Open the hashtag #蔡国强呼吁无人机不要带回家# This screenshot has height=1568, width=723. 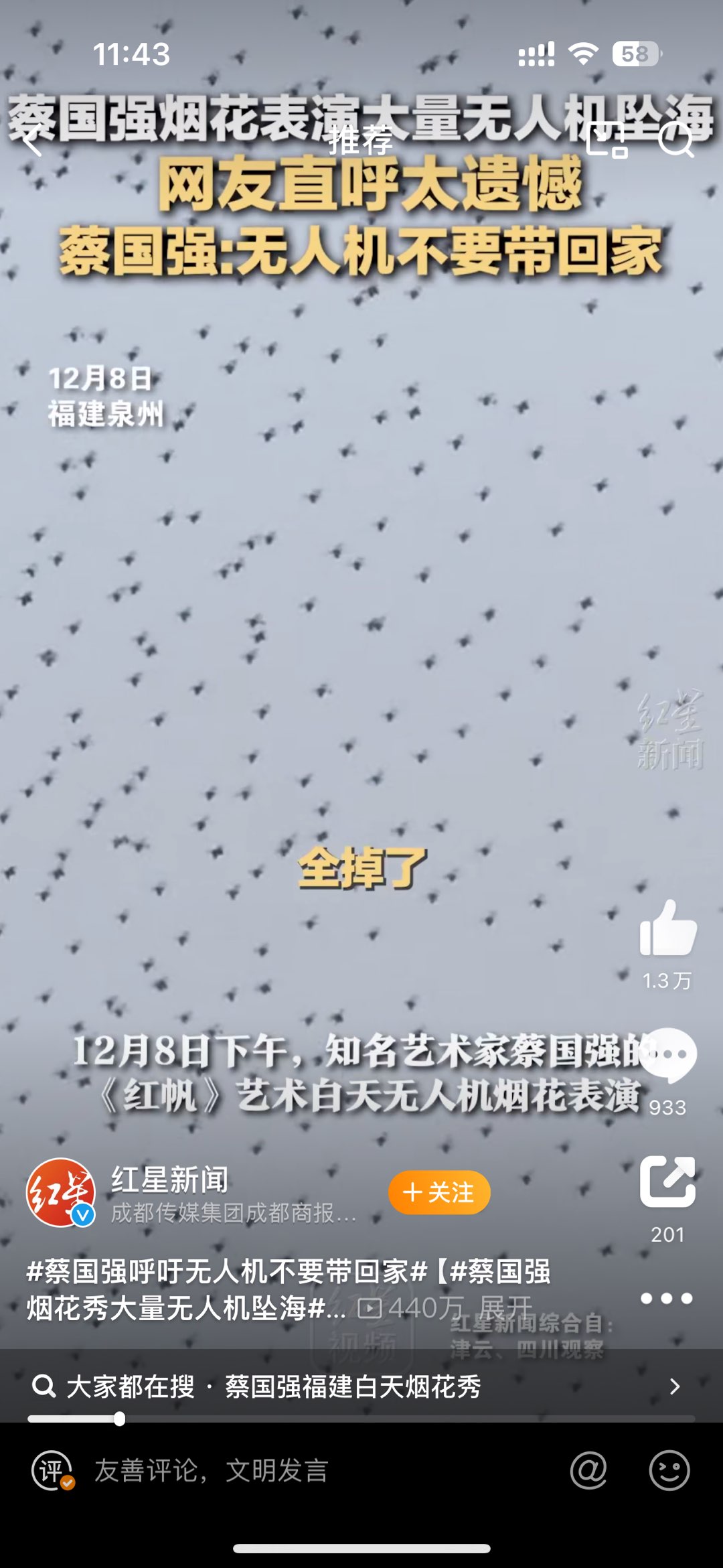(226, 1271)
